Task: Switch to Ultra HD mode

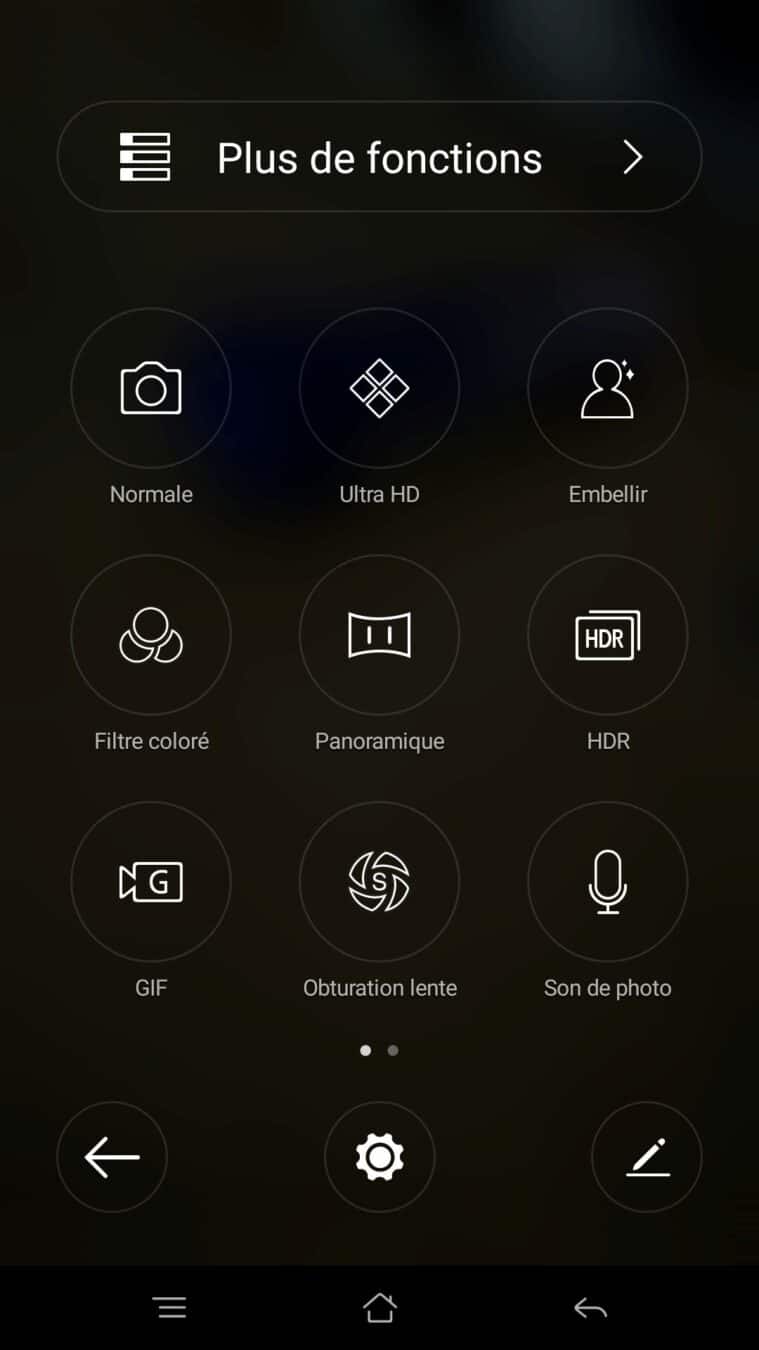Action: [379, 388]
